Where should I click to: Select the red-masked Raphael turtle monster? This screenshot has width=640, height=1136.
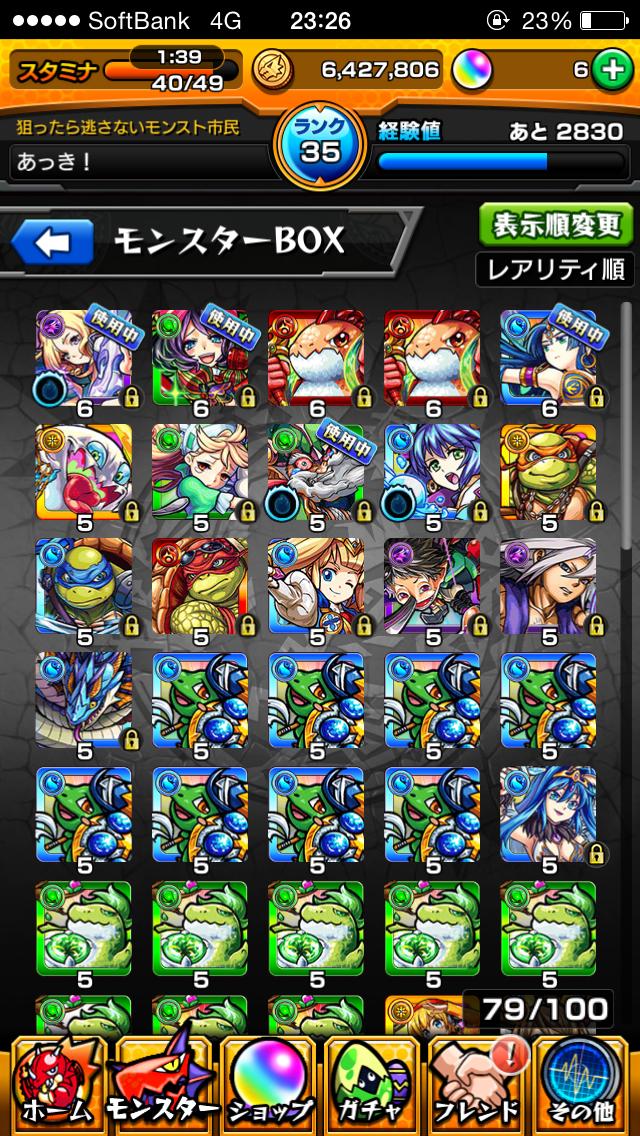click(x=200, y=586)
